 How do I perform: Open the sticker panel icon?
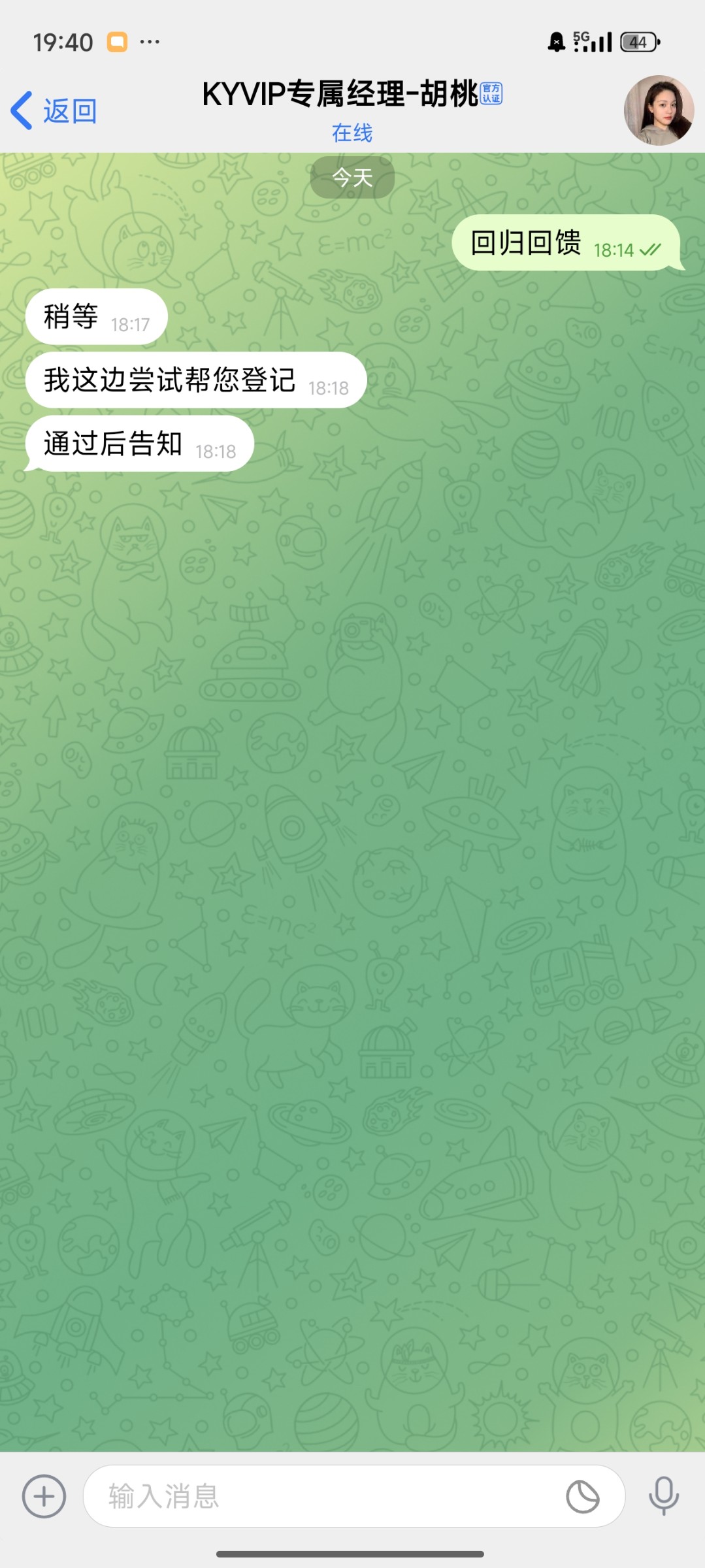coord(582,1497)
